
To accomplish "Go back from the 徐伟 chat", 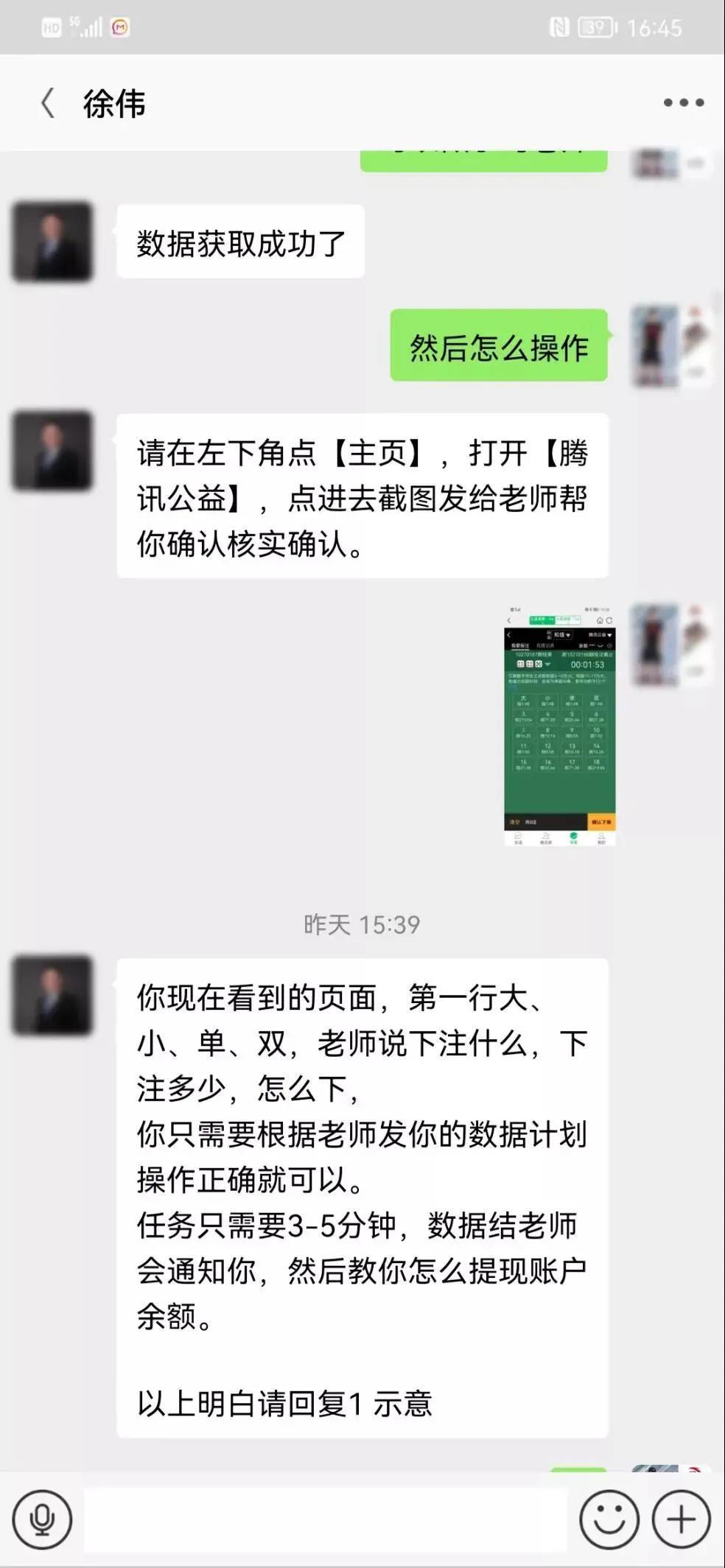I will coord(48,103).
